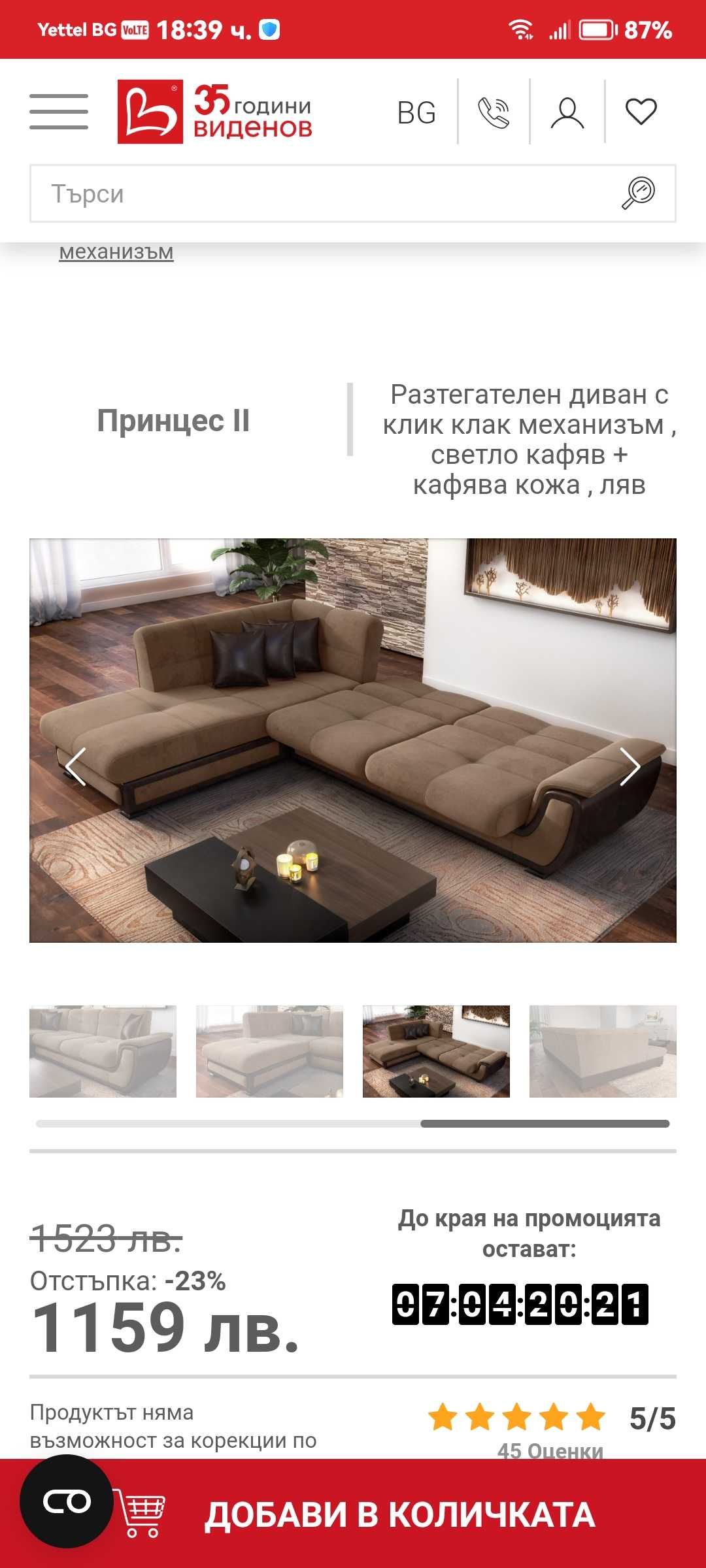Select the fourth back-view thumbnail
706x1568 pixels.
pyautogui.click(x=603, y=1051)
